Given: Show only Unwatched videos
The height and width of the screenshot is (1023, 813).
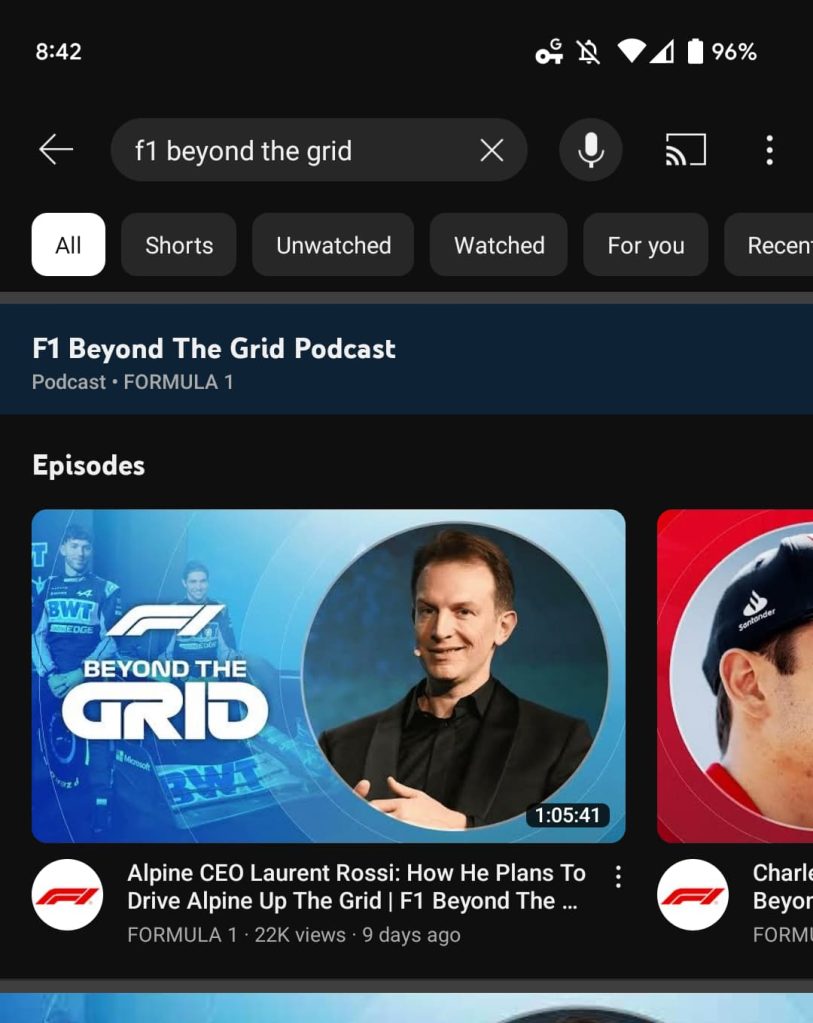Looking at the screenshot, I should tap(333, 245).
